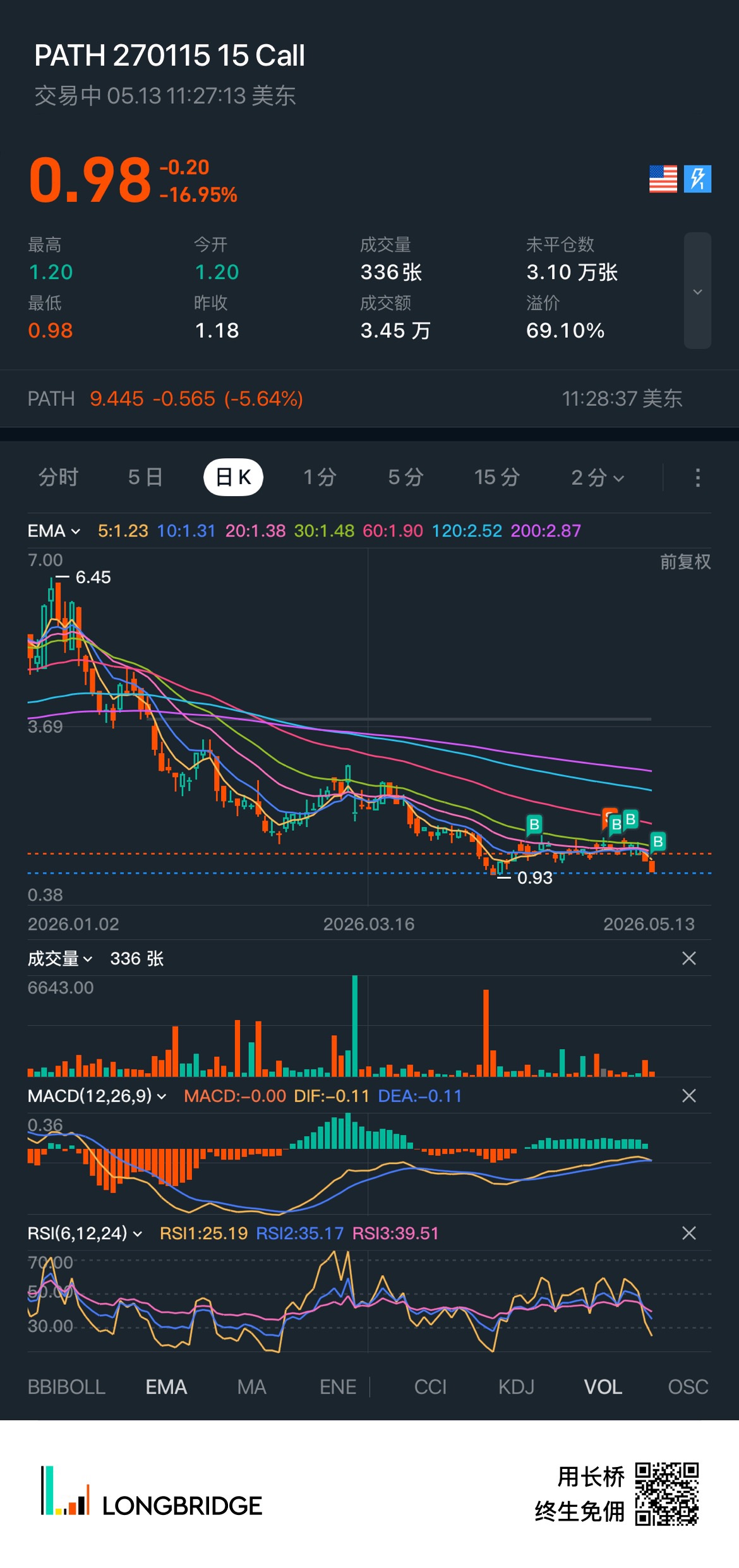This screenshot has height=1568, width=739.
Task: Select the BBIBOLL indicator
Action: 66,1387
